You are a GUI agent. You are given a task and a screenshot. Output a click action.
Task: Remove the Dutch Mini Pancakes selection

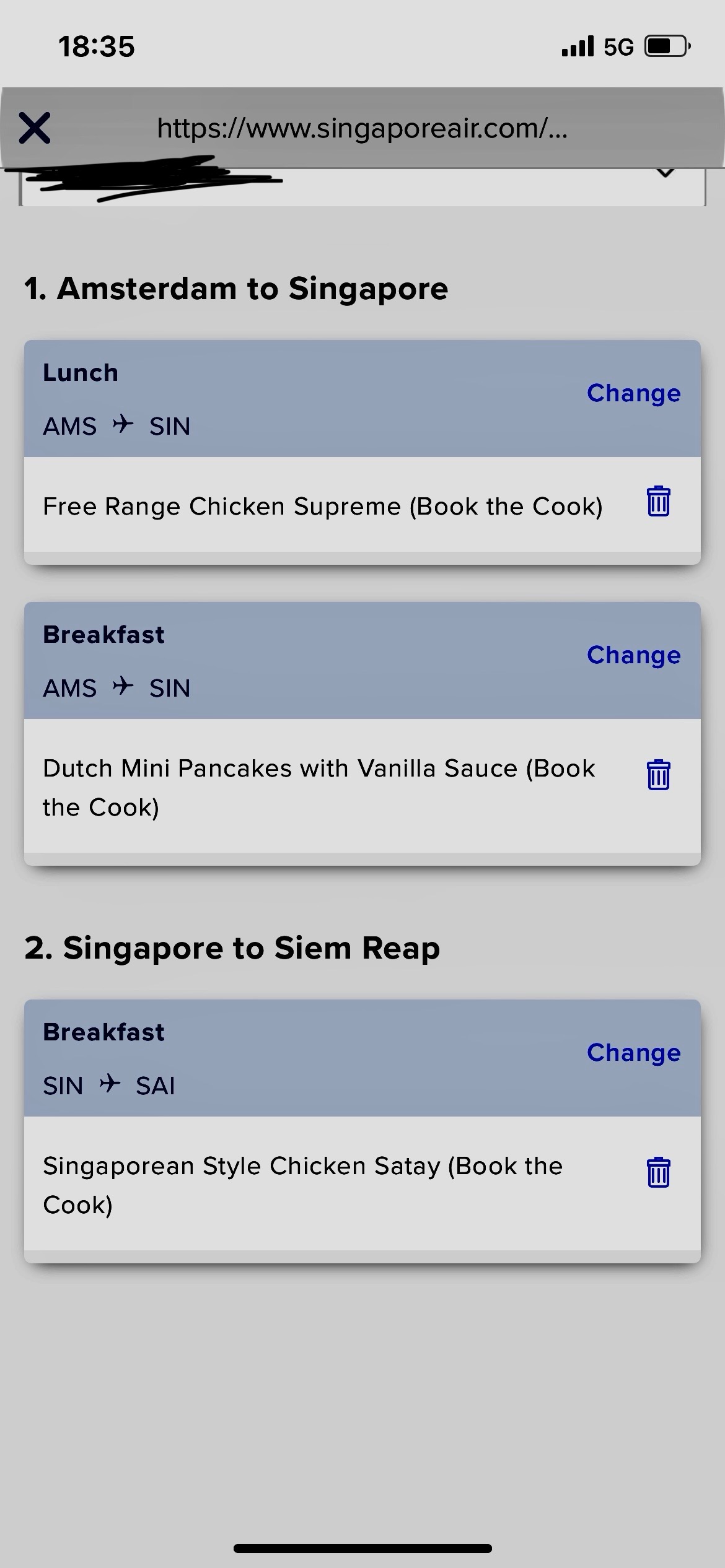click(x=658, y=775)
